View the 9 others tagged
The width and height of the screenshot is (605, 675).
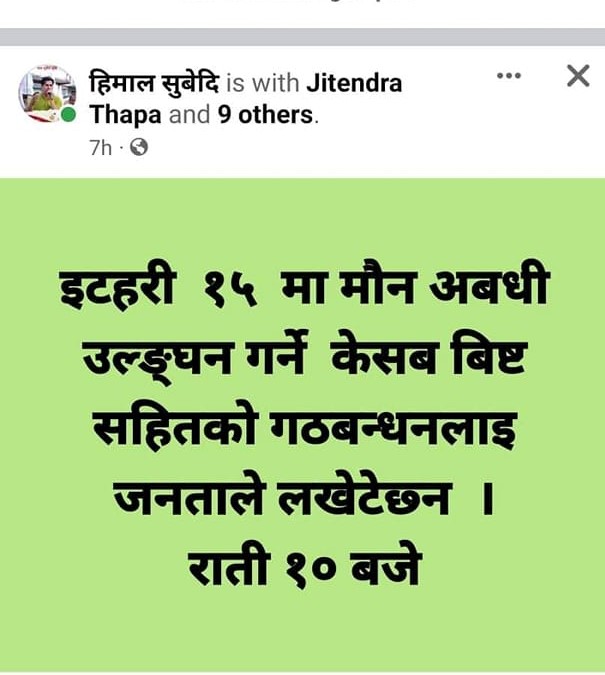coord(266,114)
